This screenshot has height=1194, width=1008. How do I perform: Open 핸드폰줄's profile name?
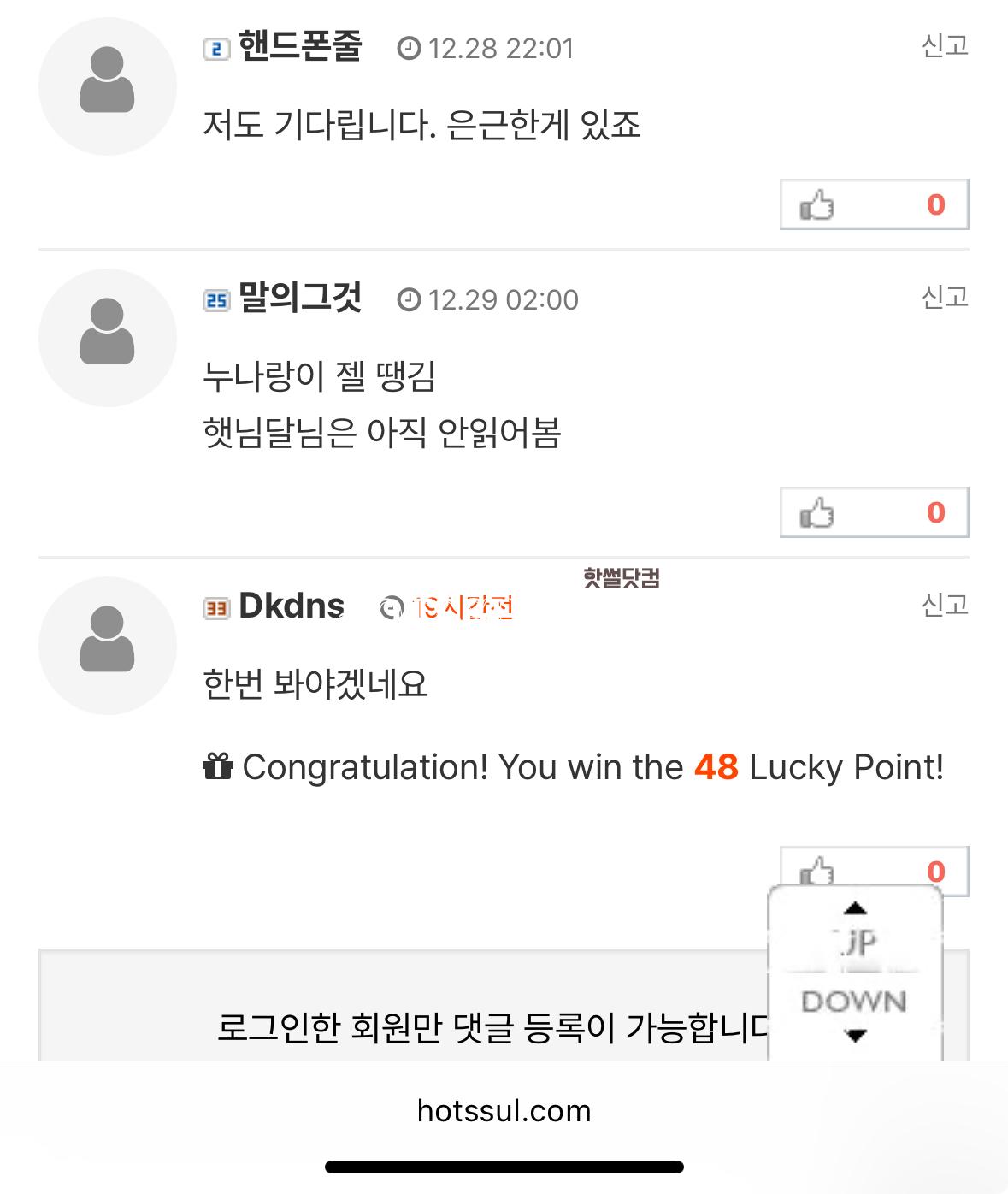(300, 46)
